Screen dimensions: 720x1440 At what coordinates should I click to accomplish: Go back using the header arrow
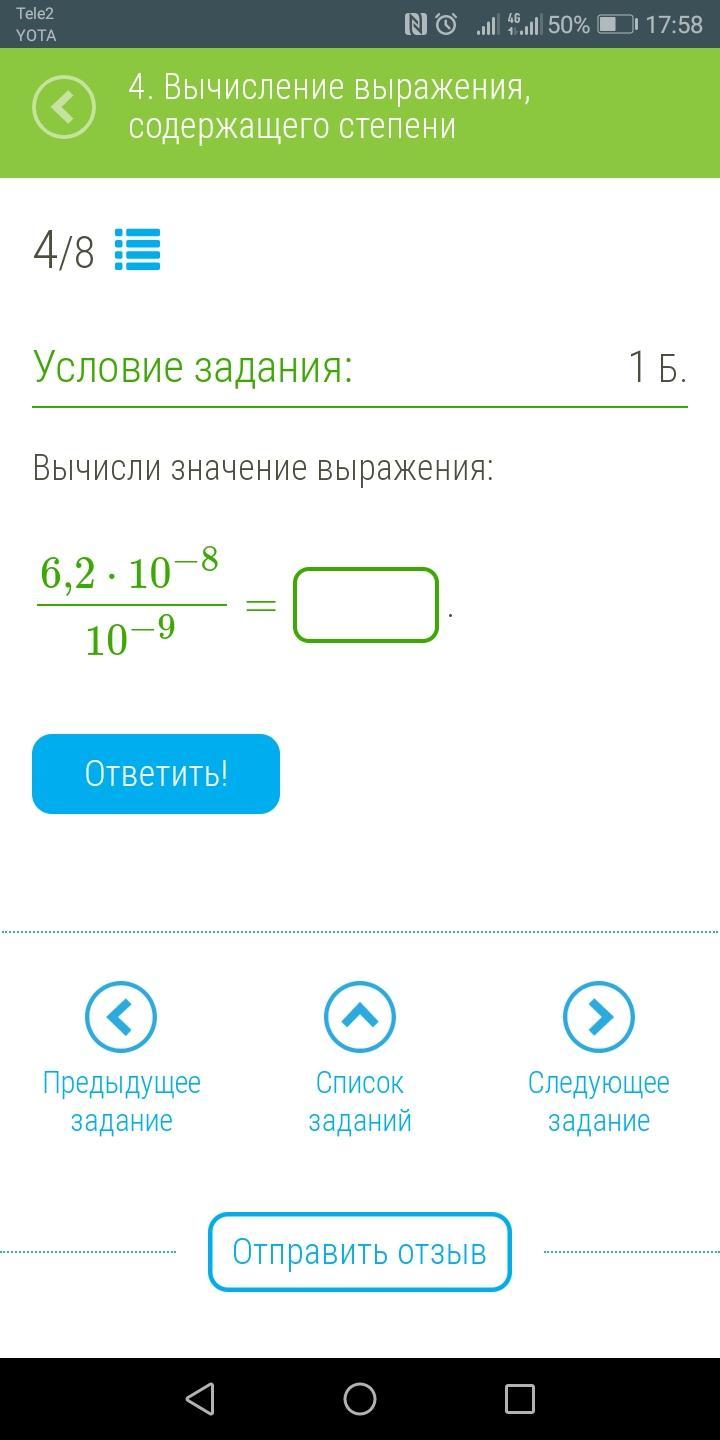pyautogui.click(x=64, y=107)
